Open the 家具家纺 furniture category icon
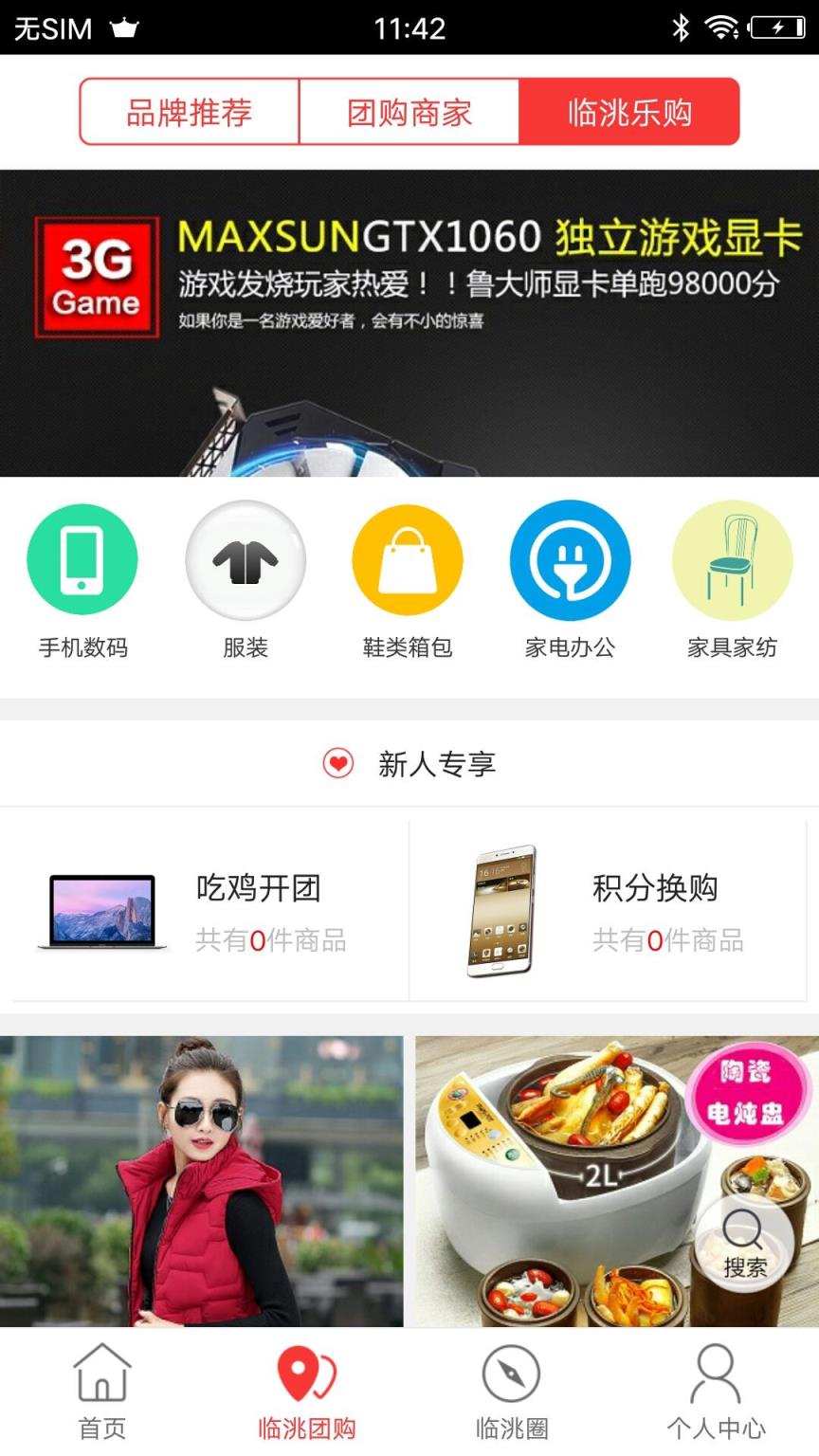This screenshot has width=819, height=1456. coord(732,559)
